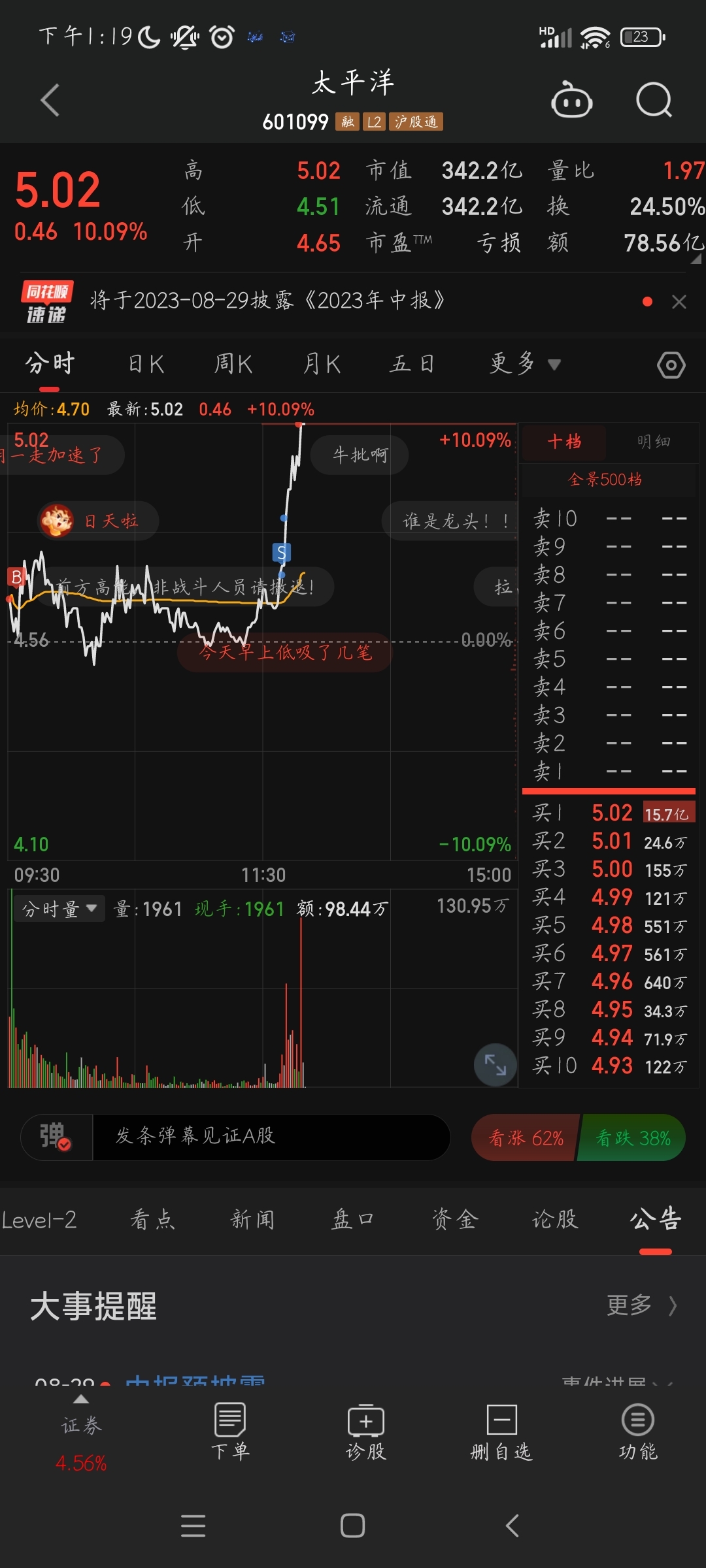The image size is (706, 1568).
Task: Expand the 更多 chart period dropdown
Action: coord(525,364)
